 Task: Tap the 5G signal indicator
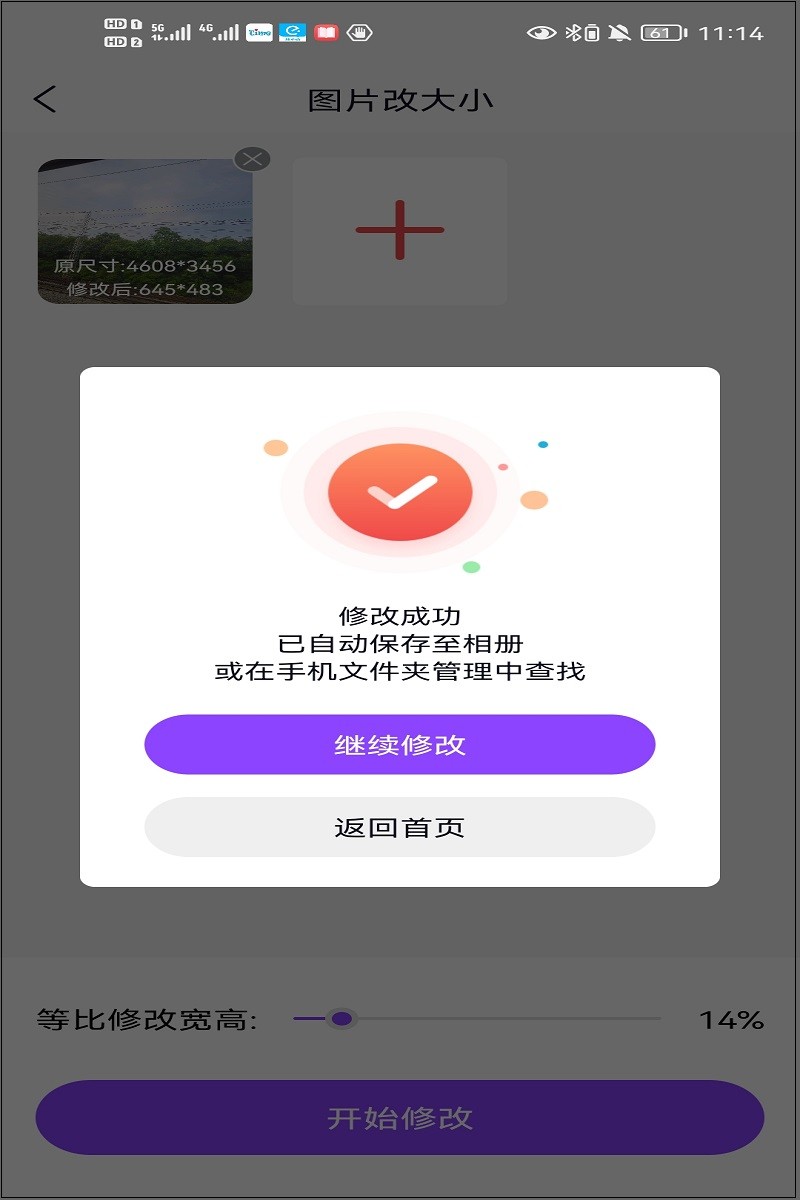point(172,32)
